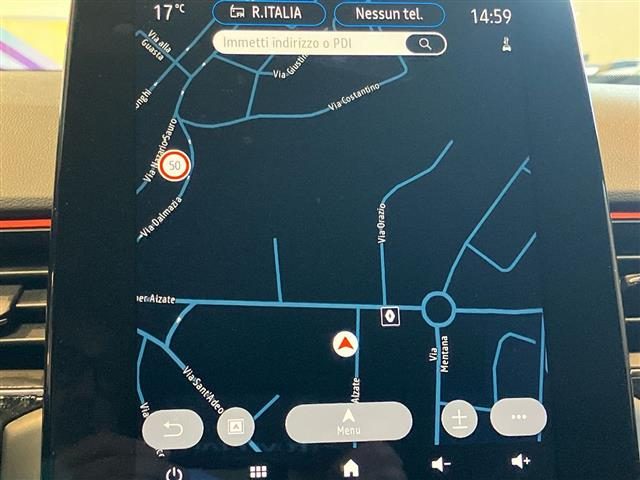
Task: Open the apps grid
Action: [x=258, y=471]
